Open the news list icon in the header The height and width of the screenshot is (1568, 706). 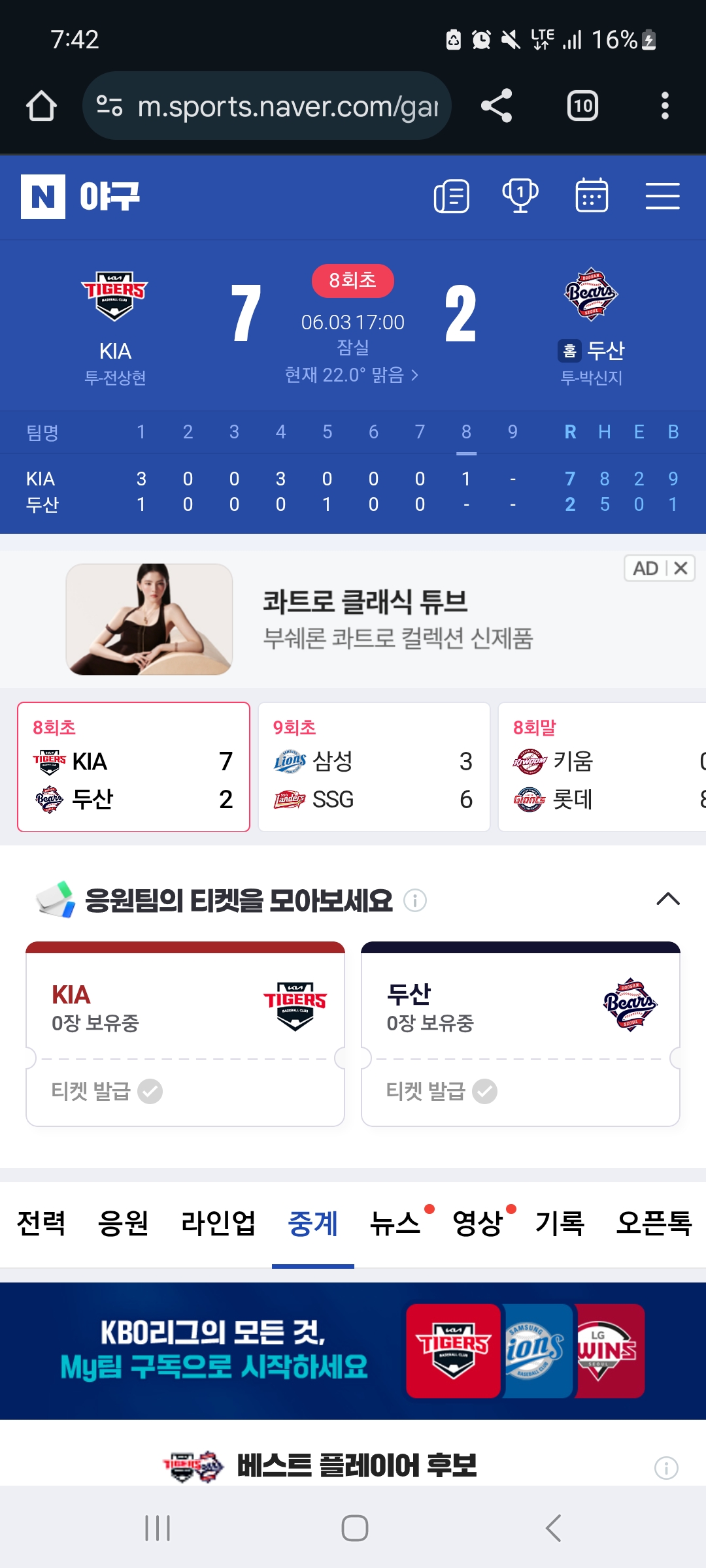[451, 197]
